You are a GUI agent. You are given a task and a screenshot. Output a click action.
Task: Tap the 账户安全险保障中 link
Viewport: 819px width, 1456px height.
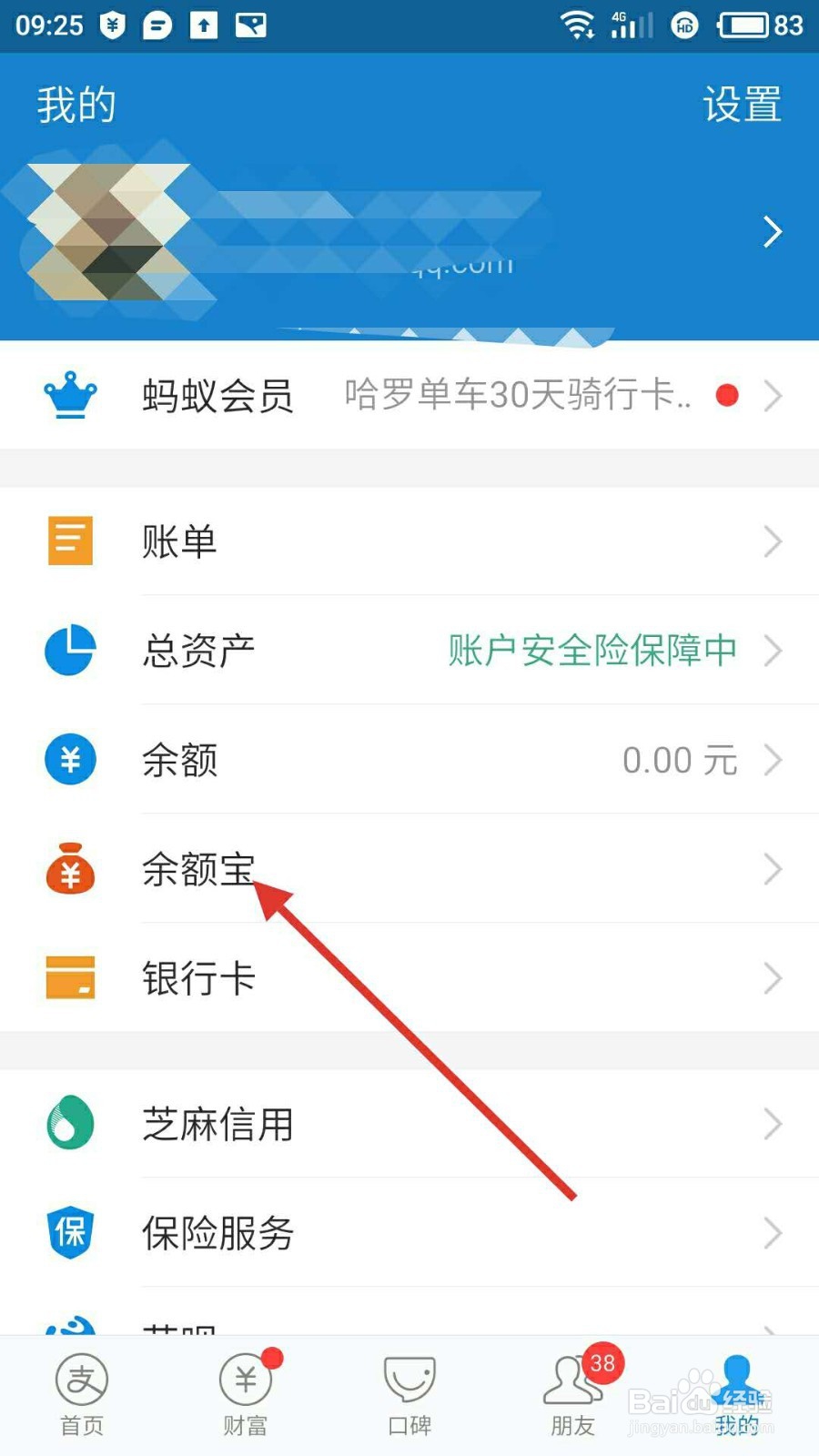tap(591, 650)
